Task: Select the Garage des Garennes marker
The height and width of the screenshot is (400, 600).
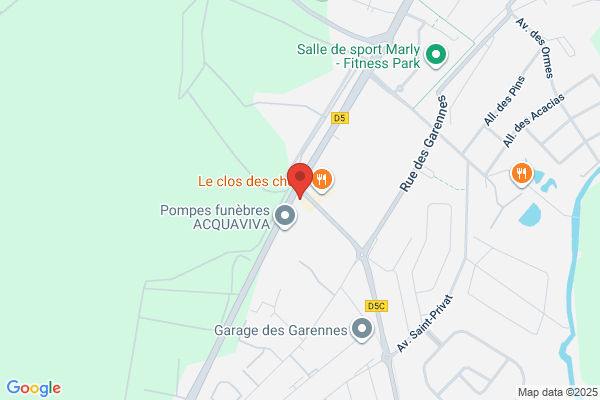Action: tap(362, 330)
